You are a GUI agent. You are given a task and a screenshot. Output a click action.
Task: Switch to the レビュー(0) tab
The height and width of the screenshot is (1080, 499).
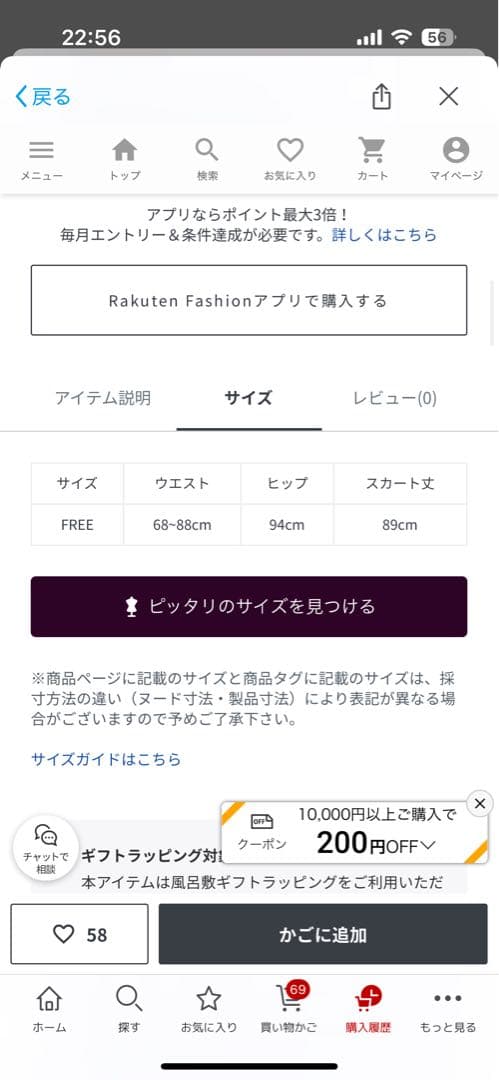[395, 398]
